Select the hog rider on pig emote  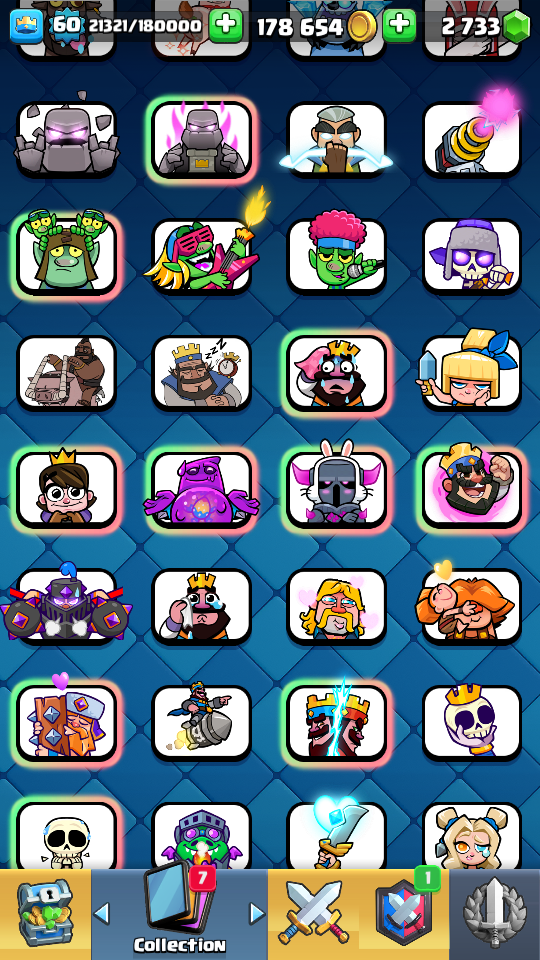click(x=66, y=373)
